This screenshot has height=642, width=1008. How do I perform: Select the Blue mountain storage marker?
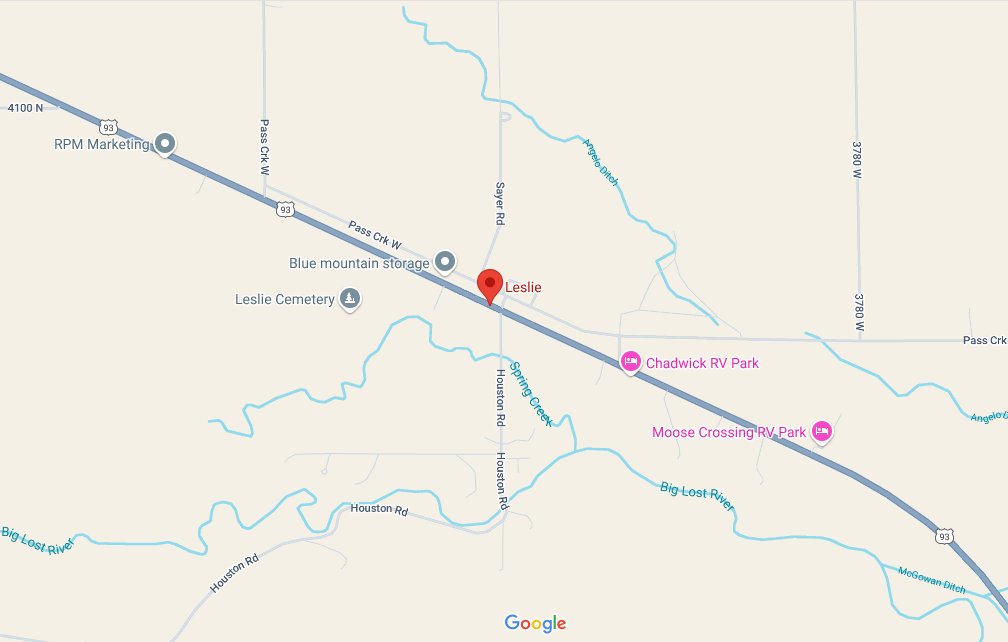(x=446, y=263)
